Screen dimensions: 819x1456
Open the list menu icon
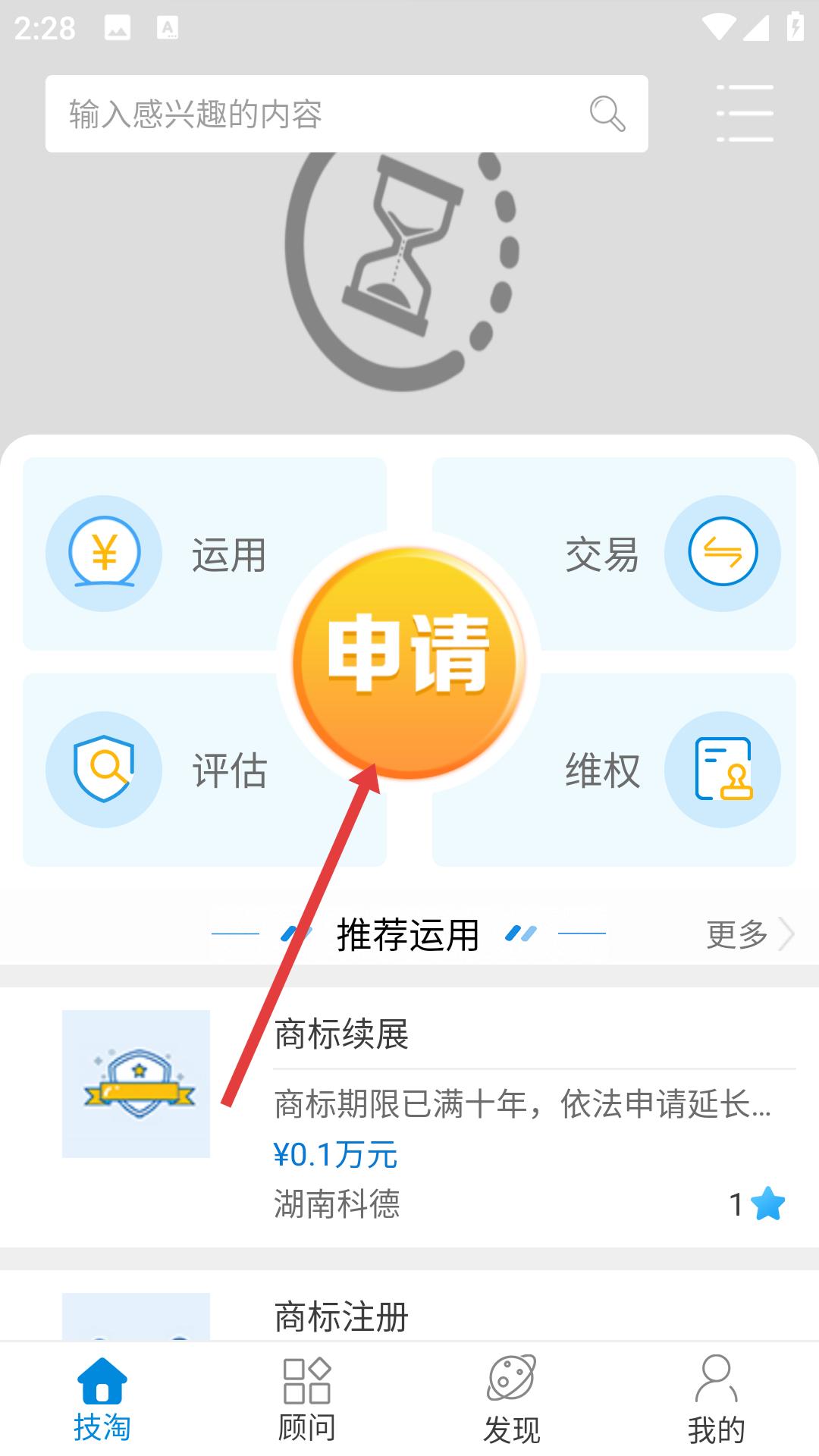tap(745, 114)
